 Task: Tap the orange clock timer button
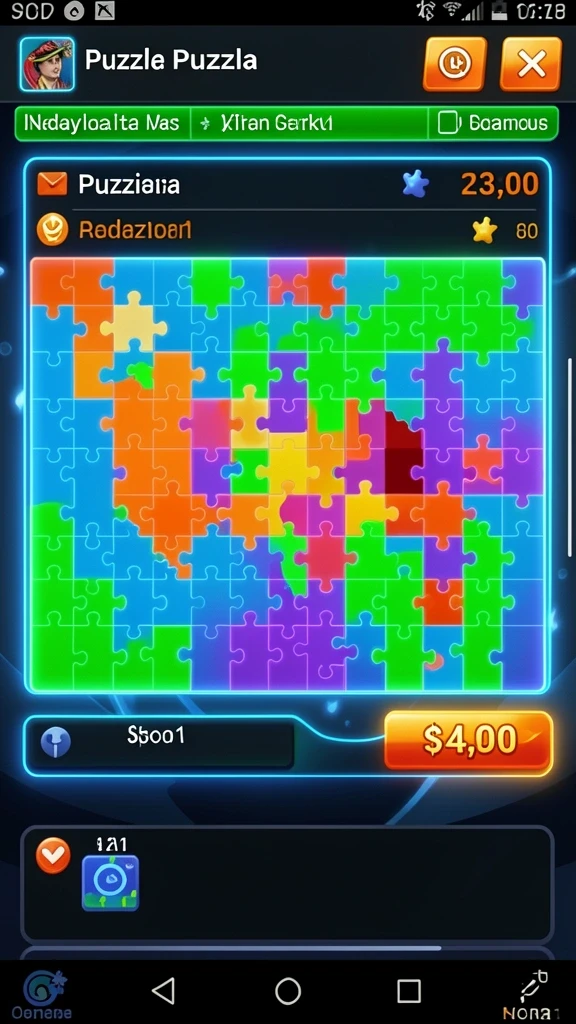[x=455, y=63]
